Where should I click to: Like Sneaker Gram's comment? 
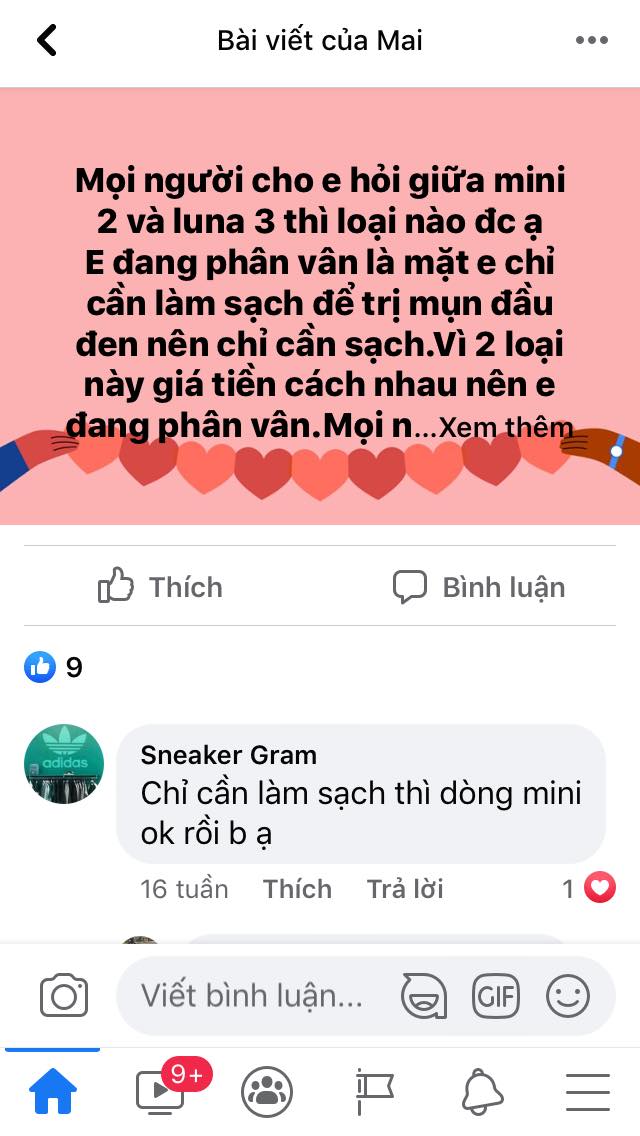[x=297, y=889]
